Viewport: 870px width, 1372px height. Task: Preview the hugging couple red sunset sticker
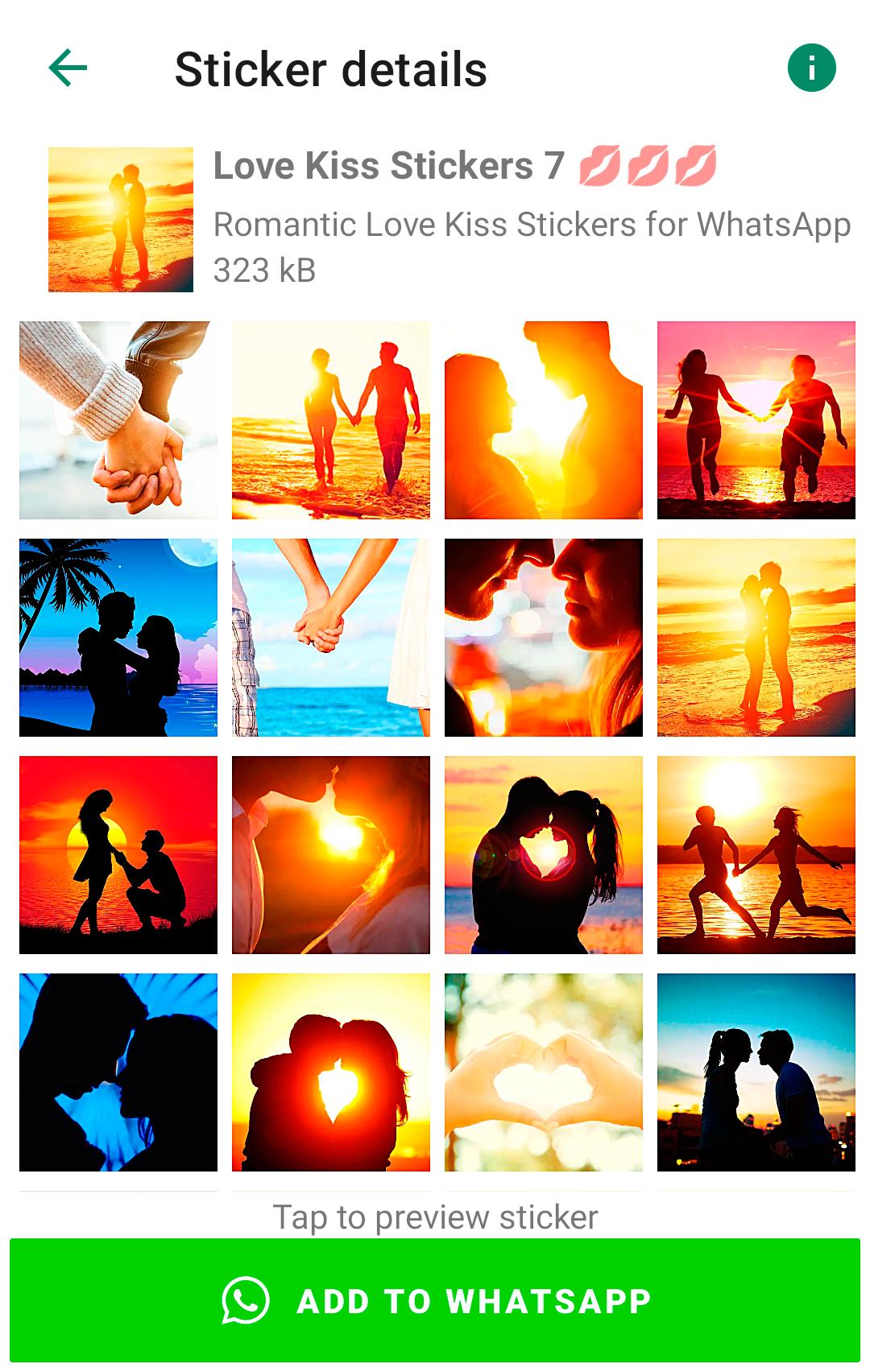[331, 1072]
